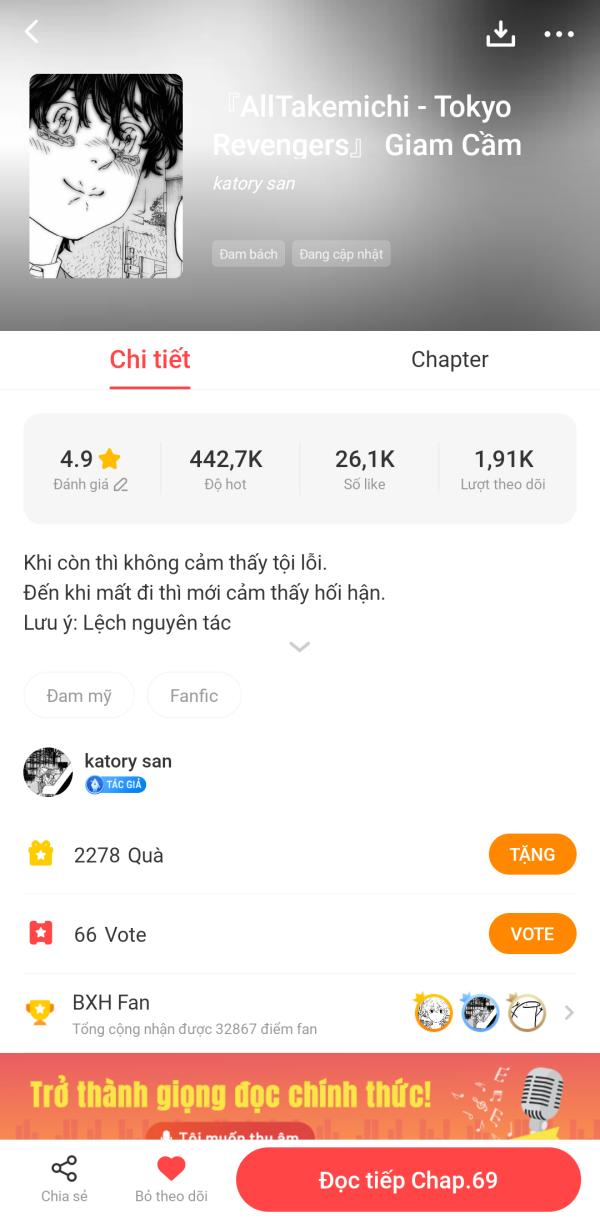Share the story via Chia sẻ
600x1219 pixels.
click(x=64, y=1179)
